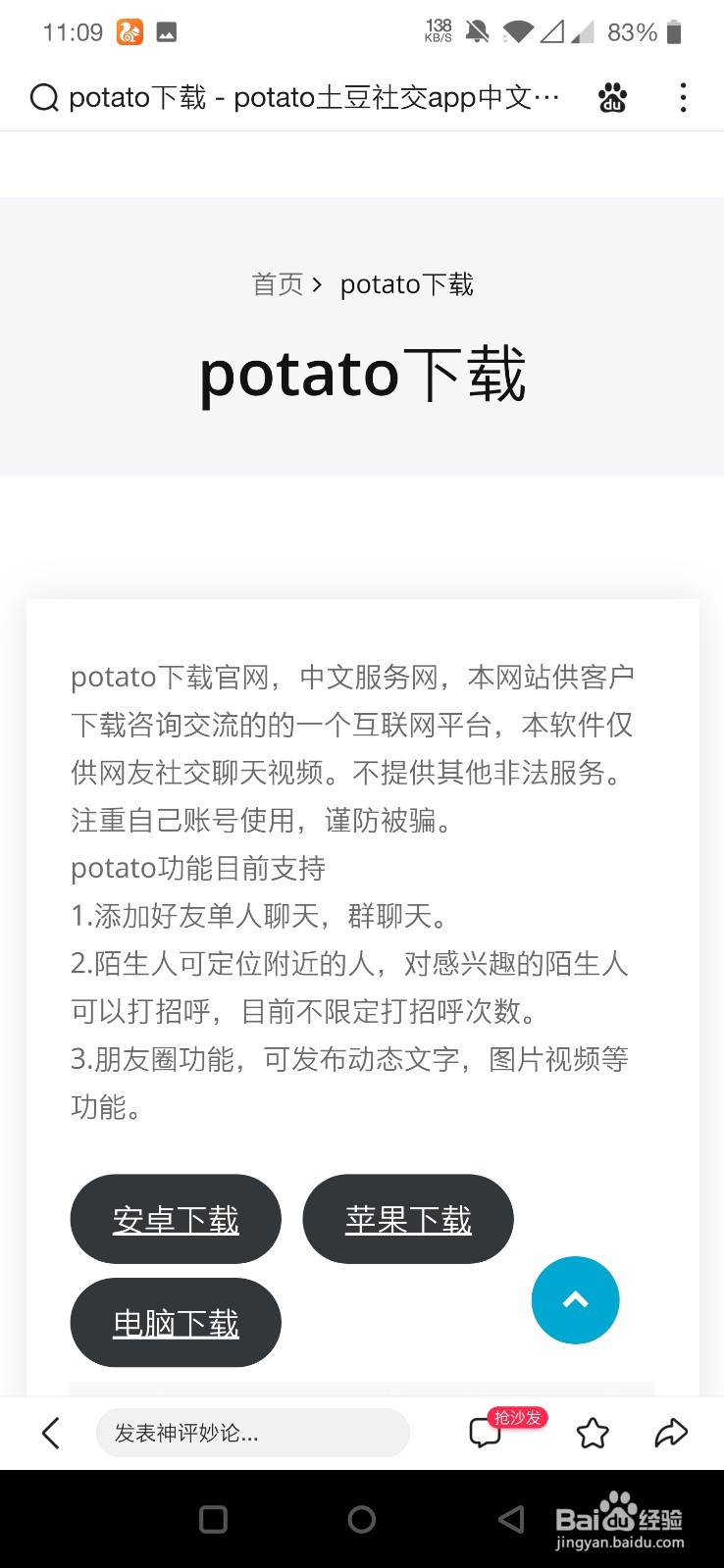The height and width of the screenshot is (1568, 724).
Task: Tap the Baidu Jingyan logo watermark
Action: point(622,1519)
